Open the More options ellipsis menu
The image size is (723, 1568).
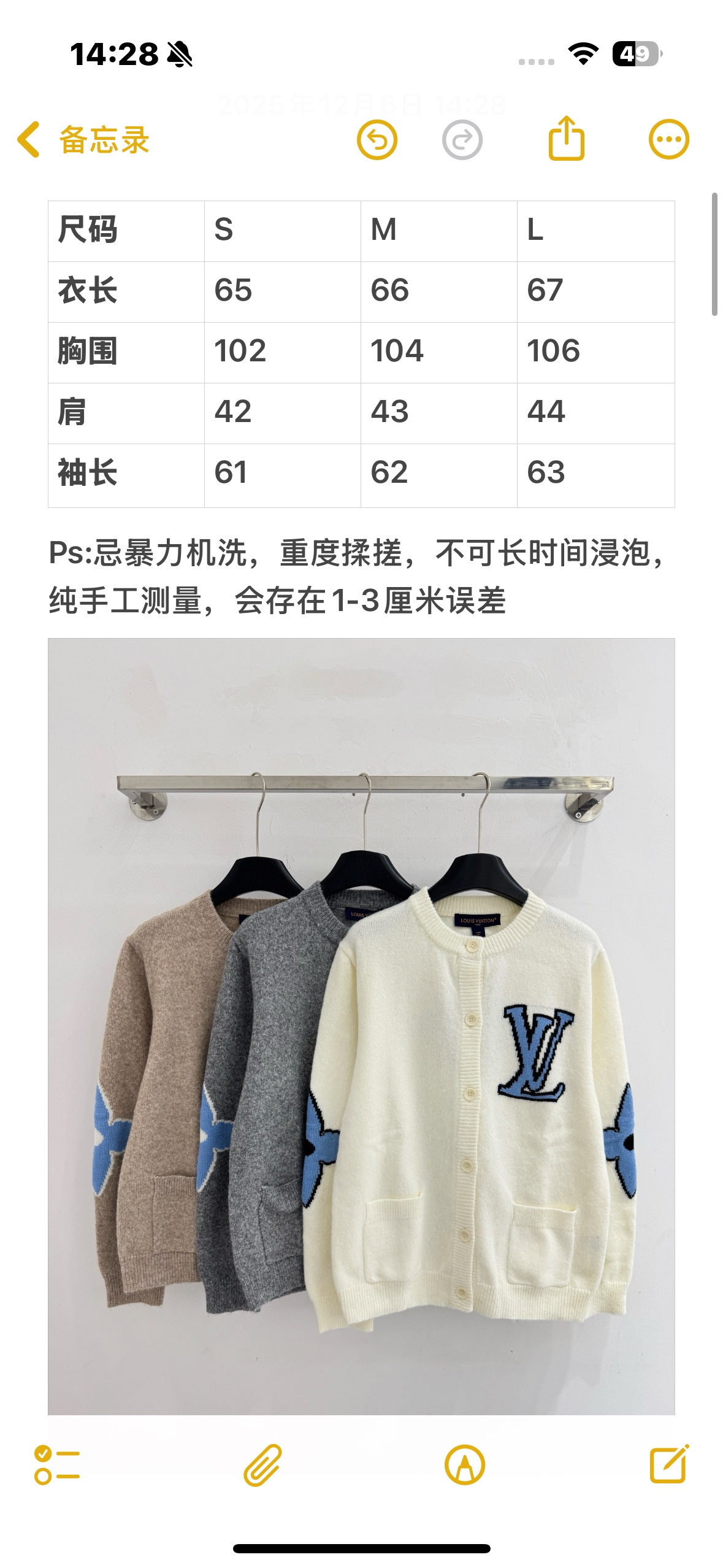(669, 140)
